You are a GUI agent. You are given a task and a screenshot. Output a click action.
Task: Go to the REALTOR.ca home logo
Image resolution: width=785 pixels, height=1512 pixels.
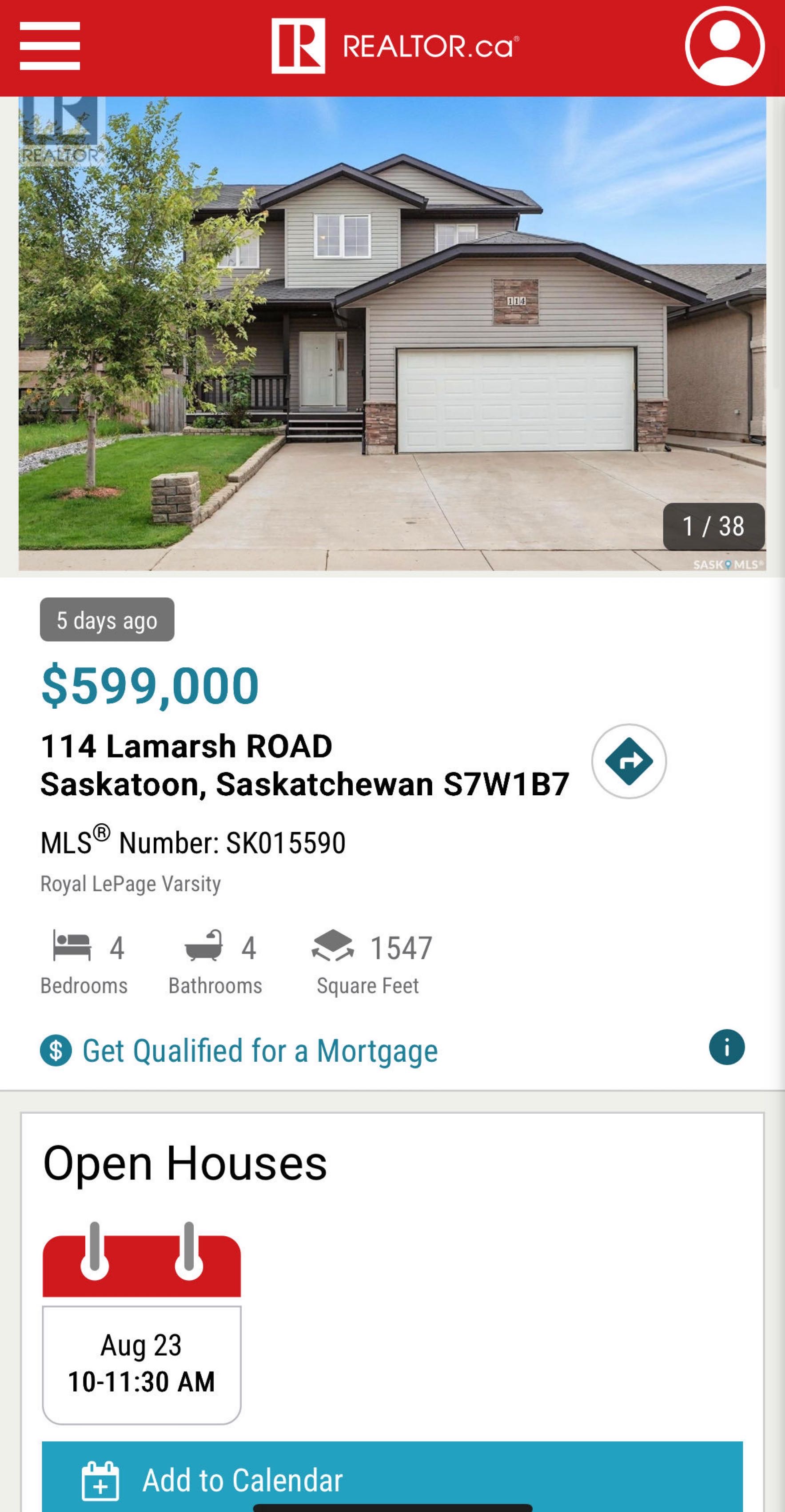394,46
